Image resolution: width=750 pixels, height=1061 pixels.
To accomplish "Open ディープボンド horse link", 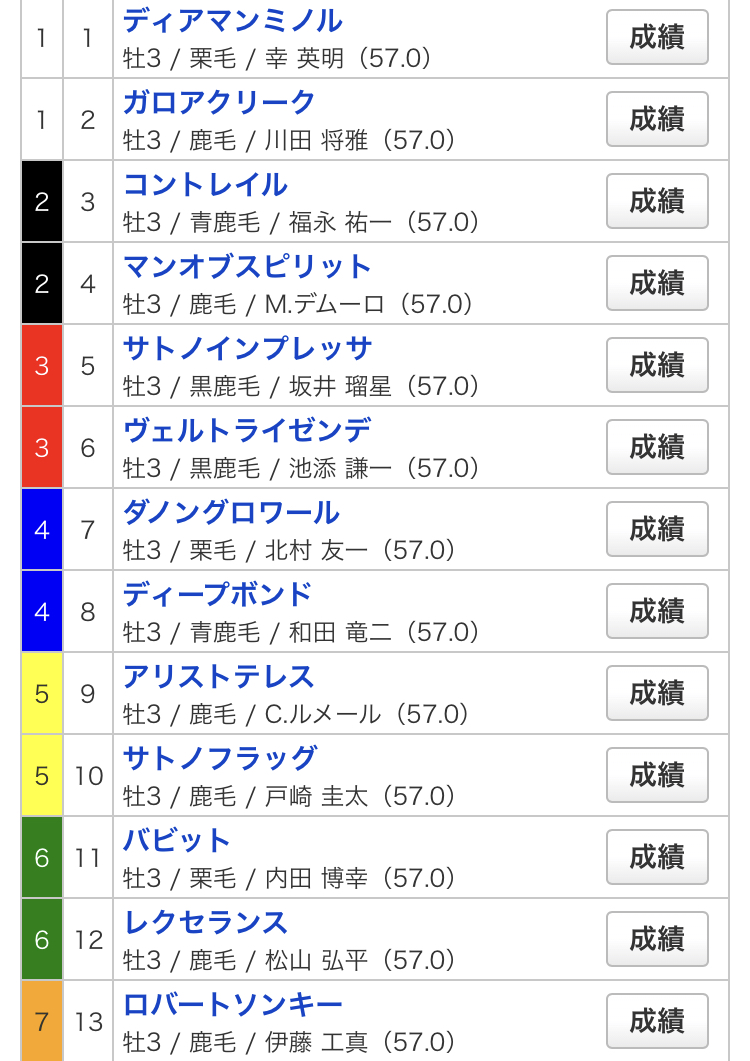I will 218,595.
